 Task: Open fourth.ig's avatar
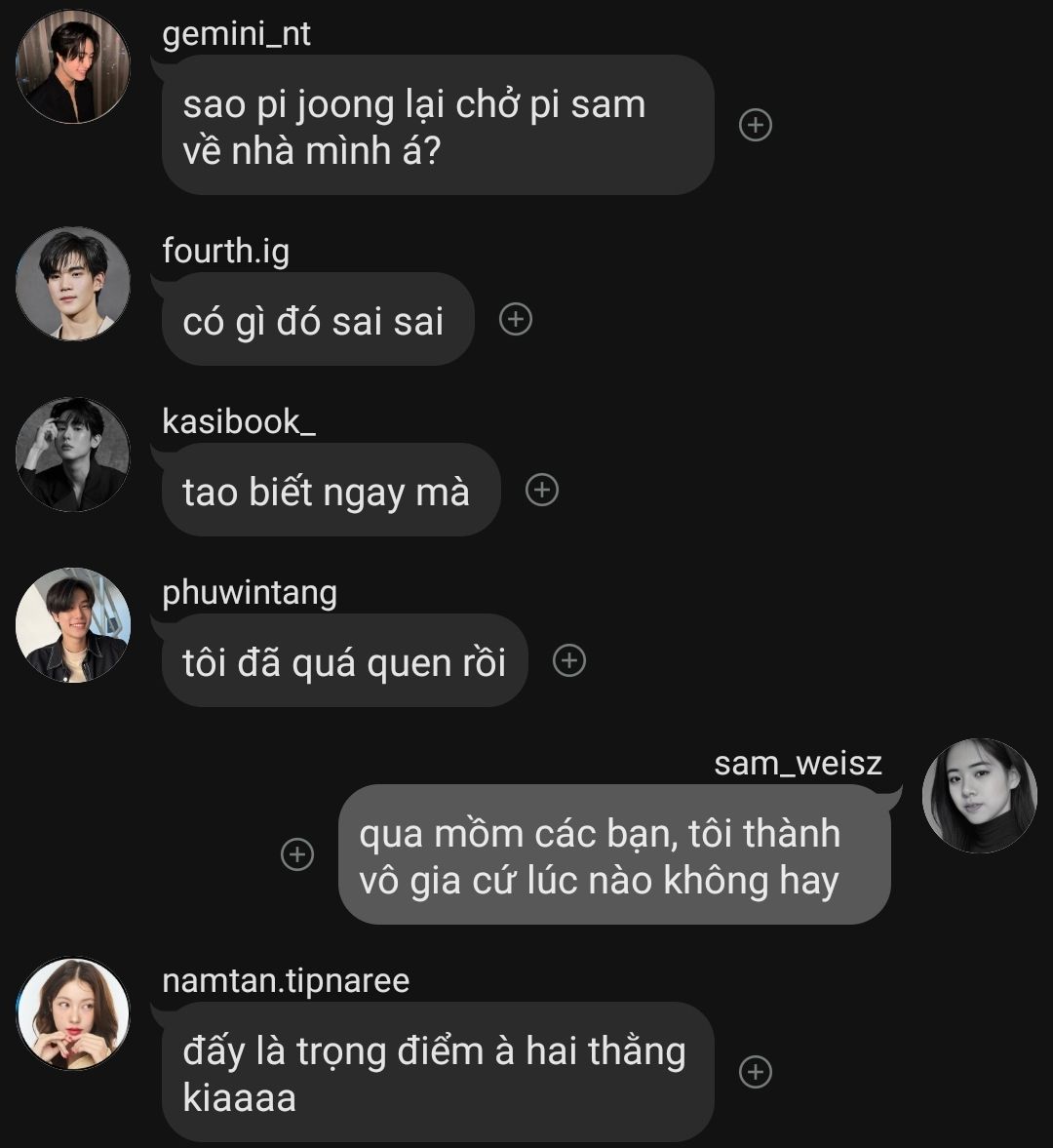73,284
